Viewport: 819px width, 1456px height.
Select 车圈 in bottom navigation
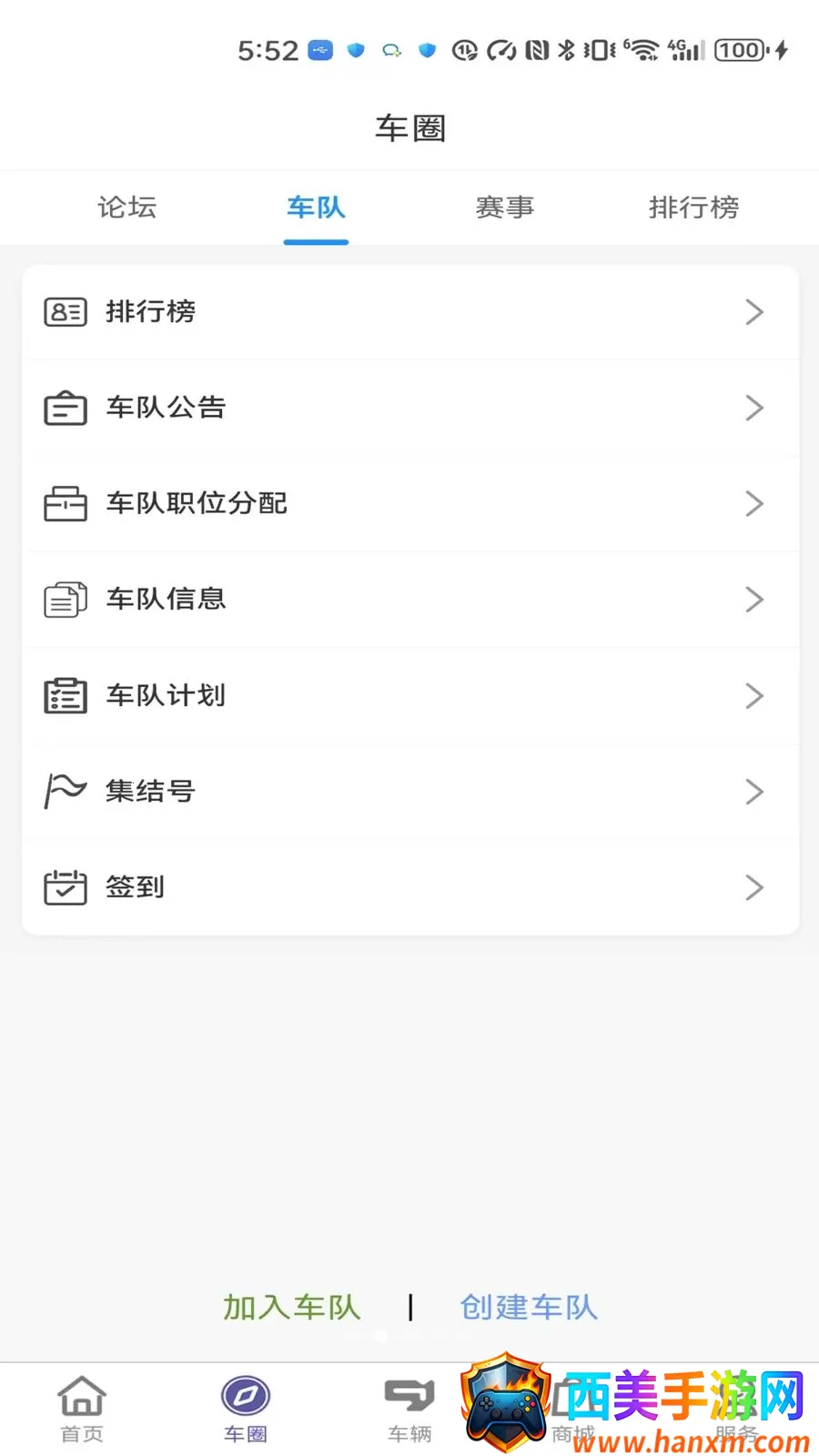point(246,1409)
